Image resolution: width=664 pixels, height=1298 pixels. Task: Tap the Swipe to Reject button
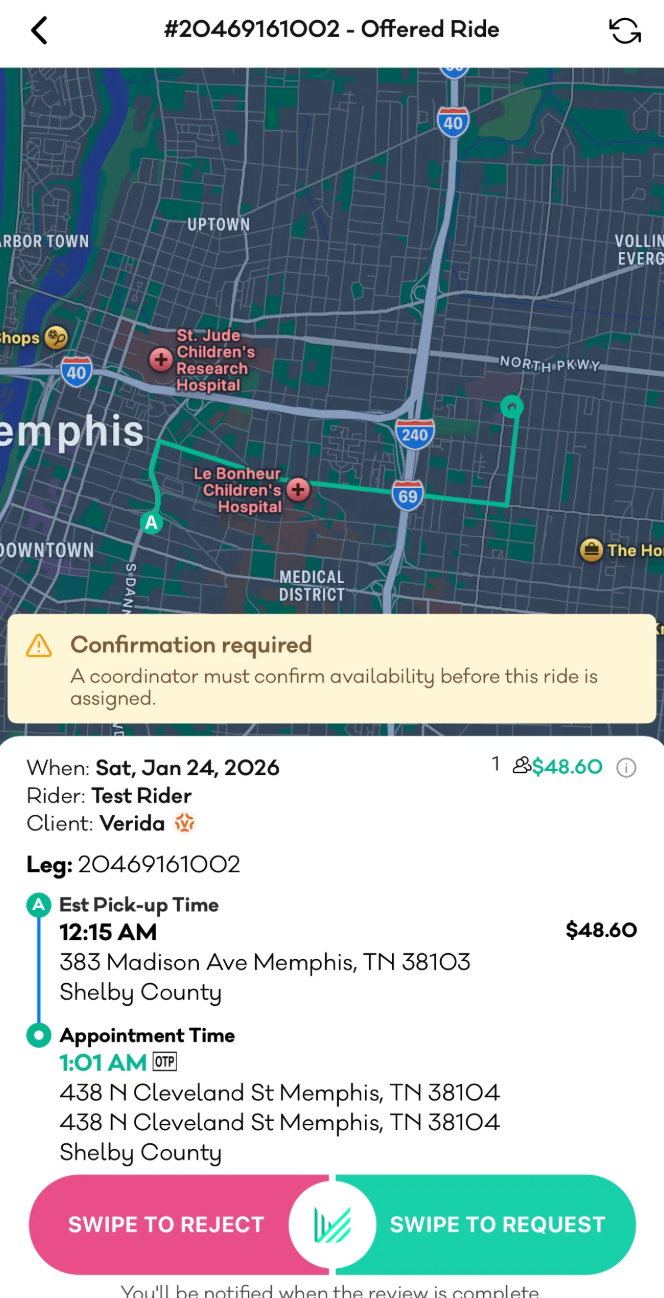(x=165, y=1224)
